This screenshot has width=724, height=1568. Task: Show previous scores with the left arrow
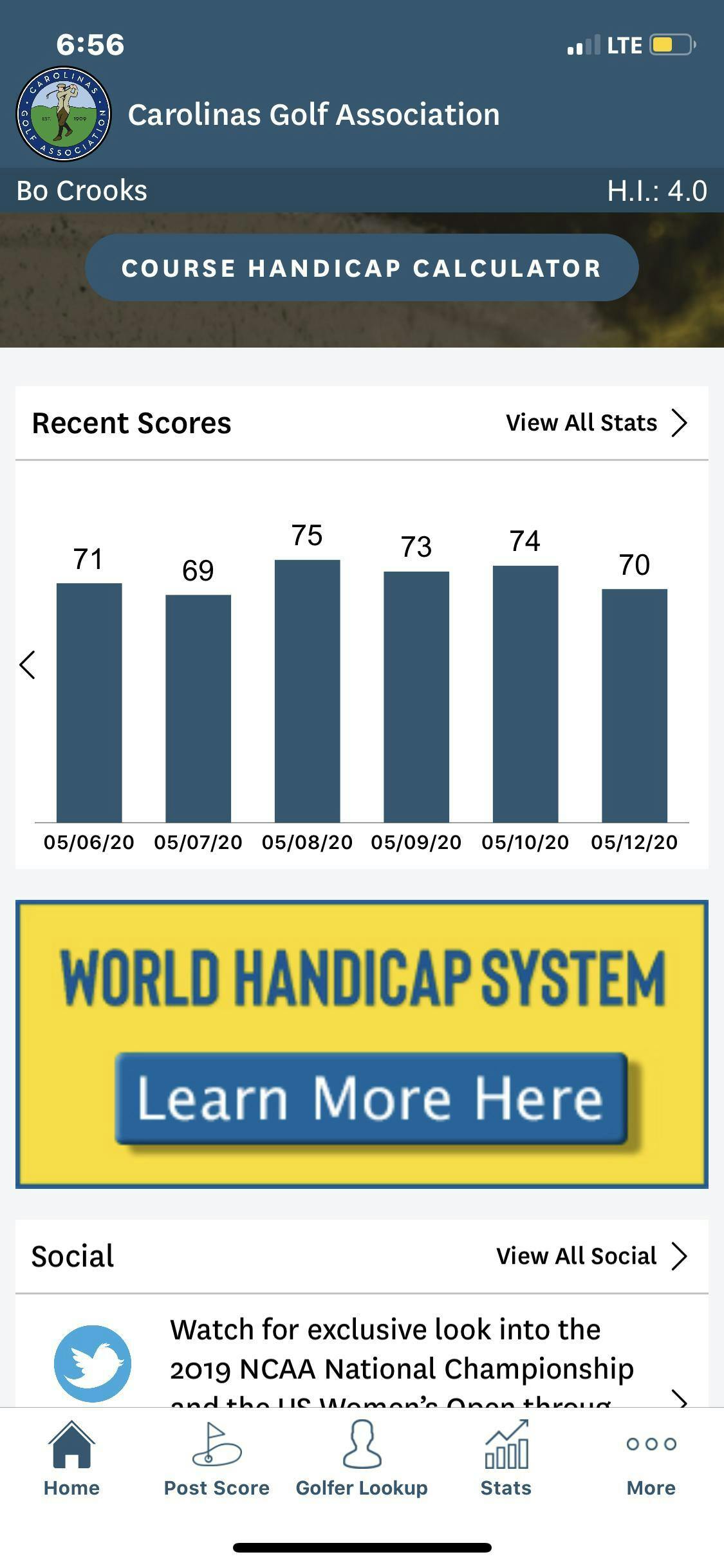(x=28, y=665)
